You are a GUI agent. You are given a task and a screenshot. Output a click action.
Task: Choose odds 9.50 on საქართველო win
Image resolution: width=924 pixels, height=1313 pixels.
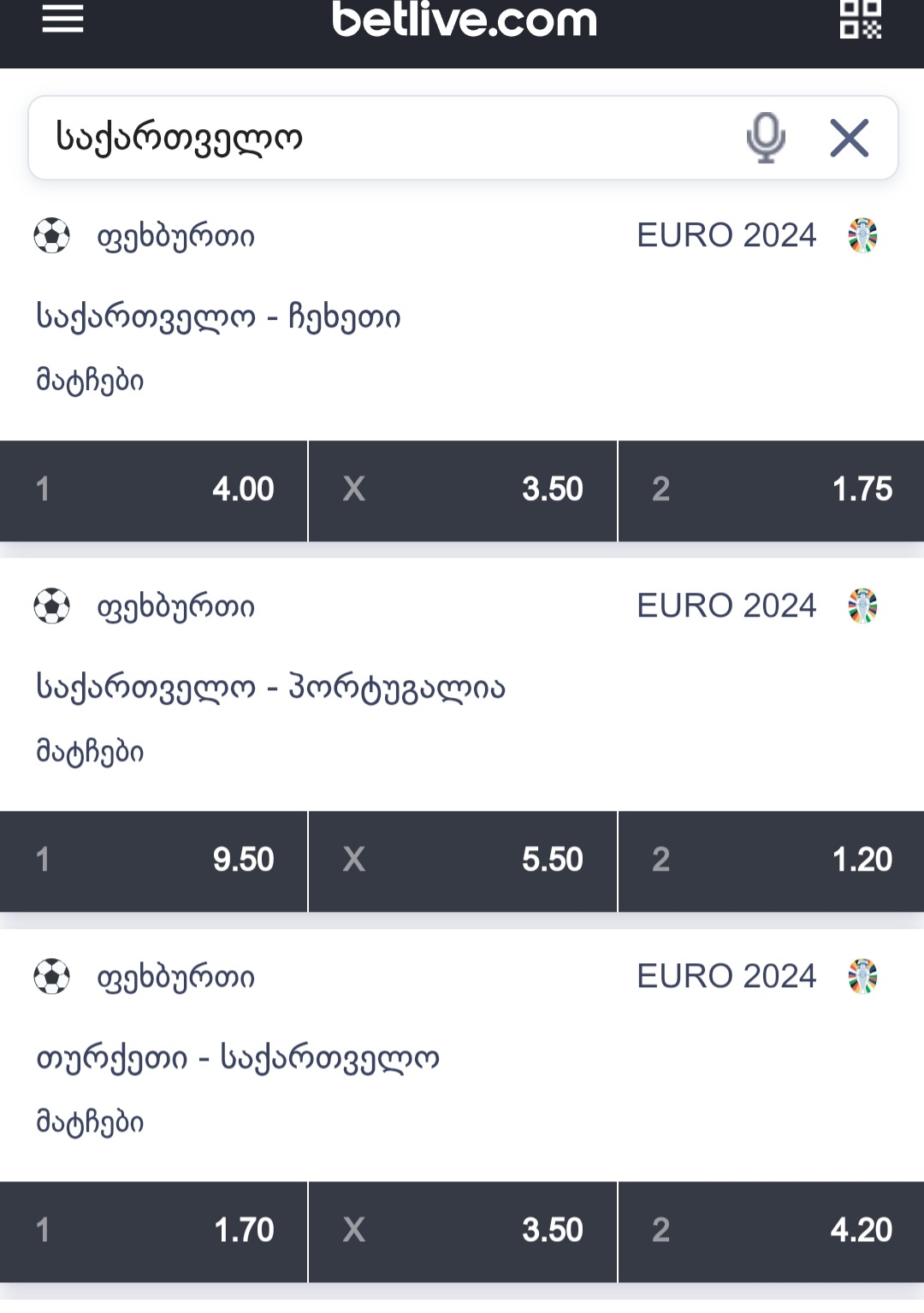(x=154, y=861)
